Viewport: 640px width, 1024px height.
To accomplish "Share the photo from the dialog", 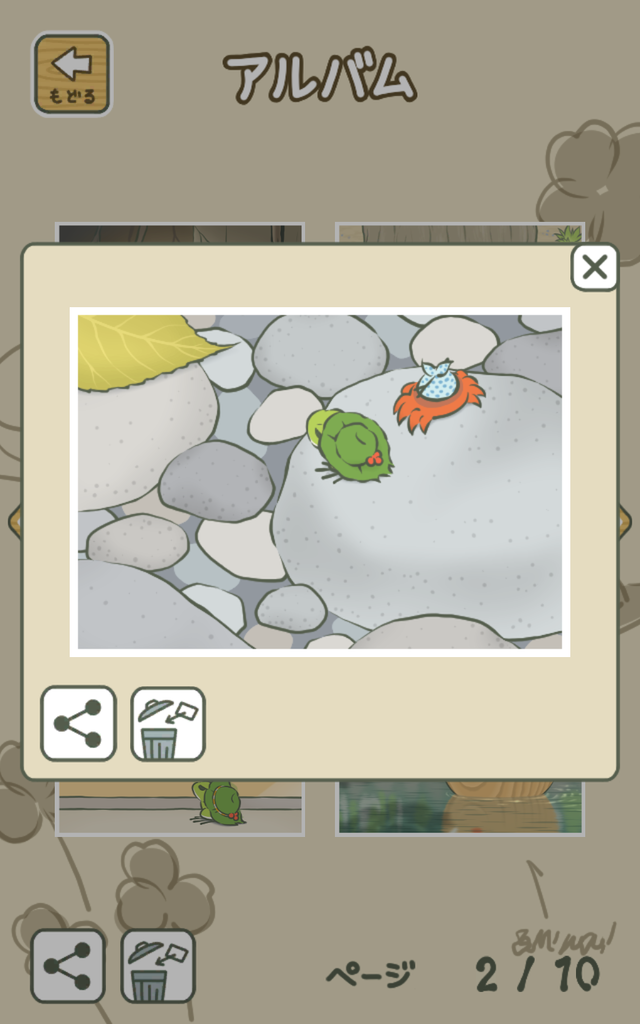I will (78, 724).
